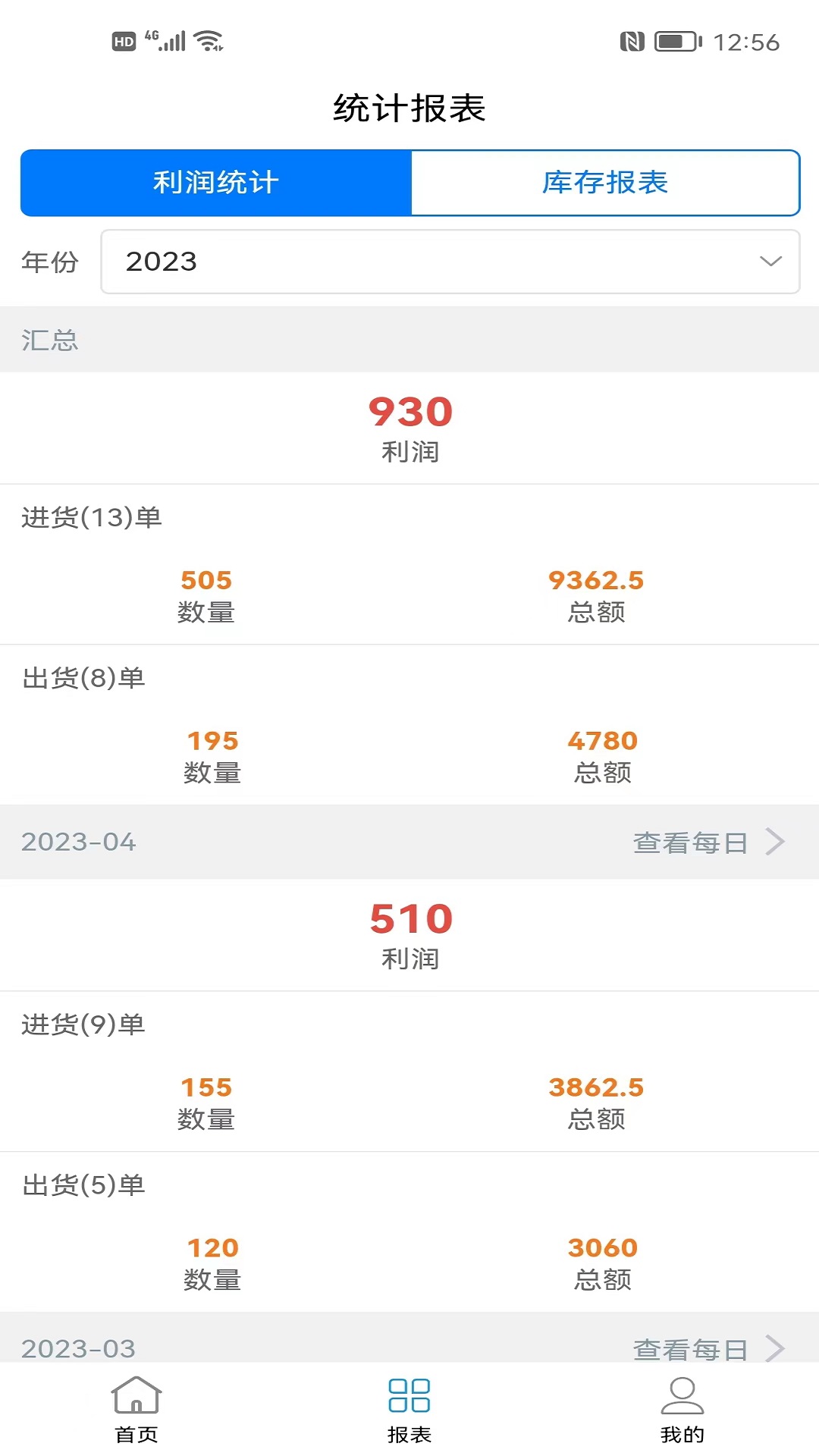Tap the year field showing 2023

pos(450,261)
